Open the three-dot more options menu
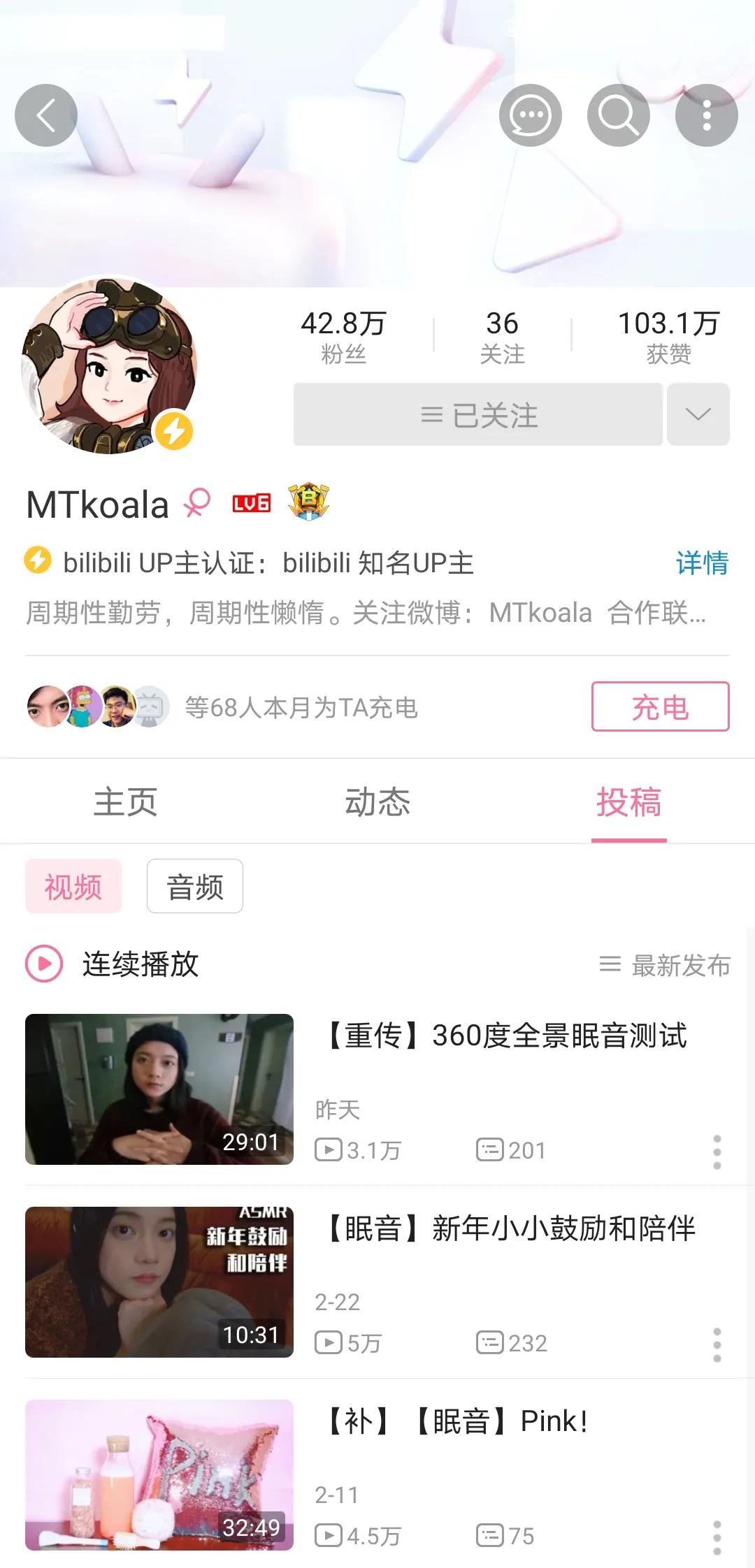 (706, 115)
